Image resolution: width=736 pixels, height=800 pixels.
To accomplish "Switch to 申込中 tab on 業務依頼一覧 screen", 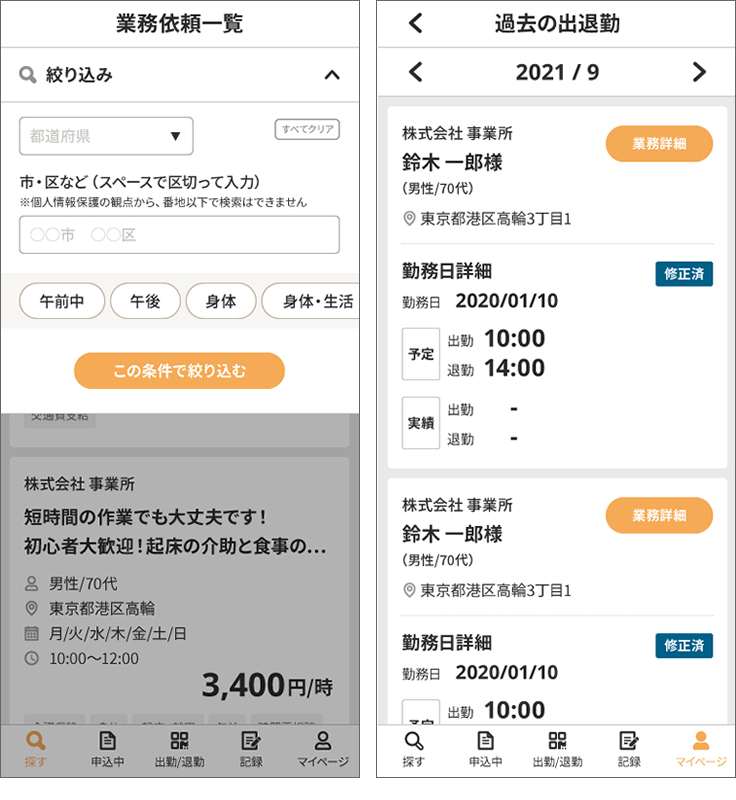I will coord(107,750).
